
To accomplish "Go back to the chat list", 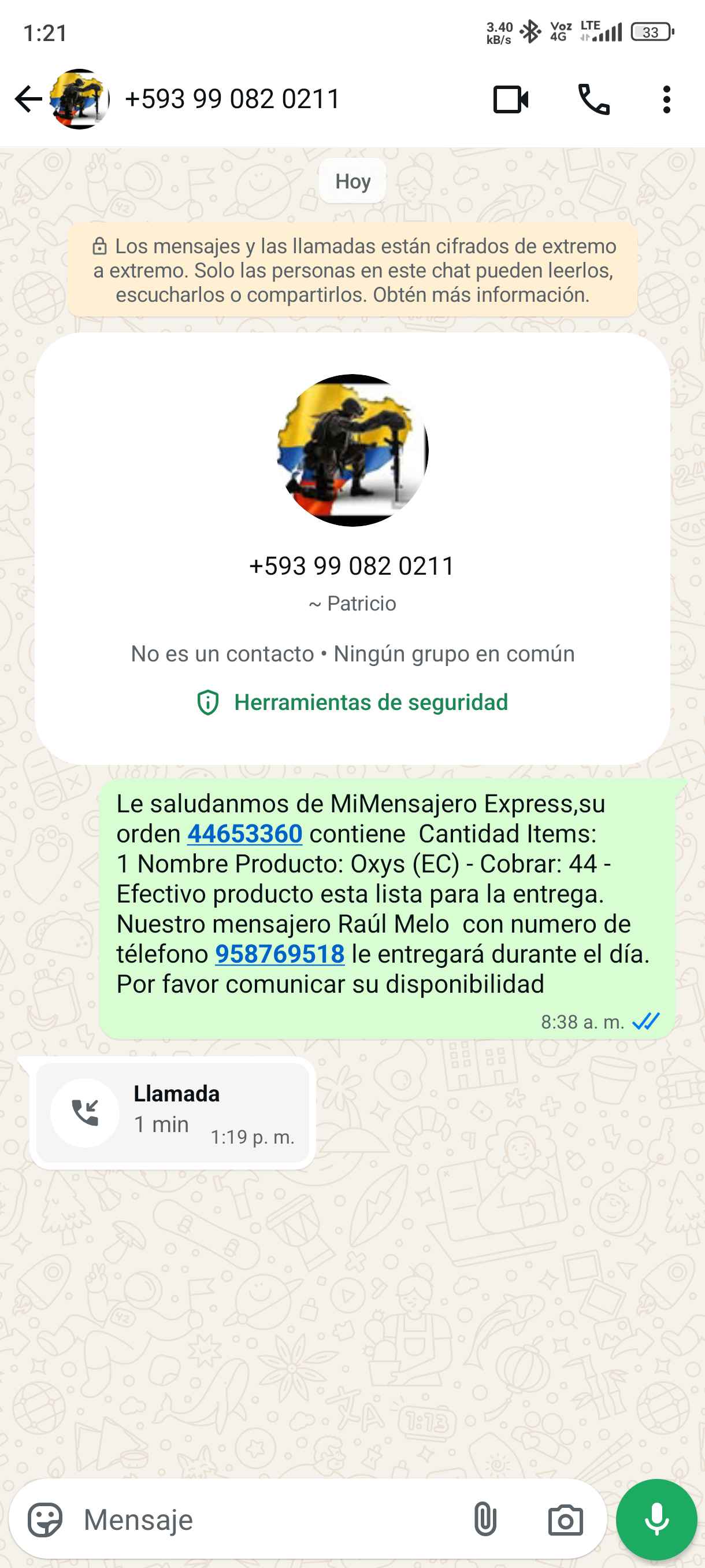I will [x=27, y=99].
